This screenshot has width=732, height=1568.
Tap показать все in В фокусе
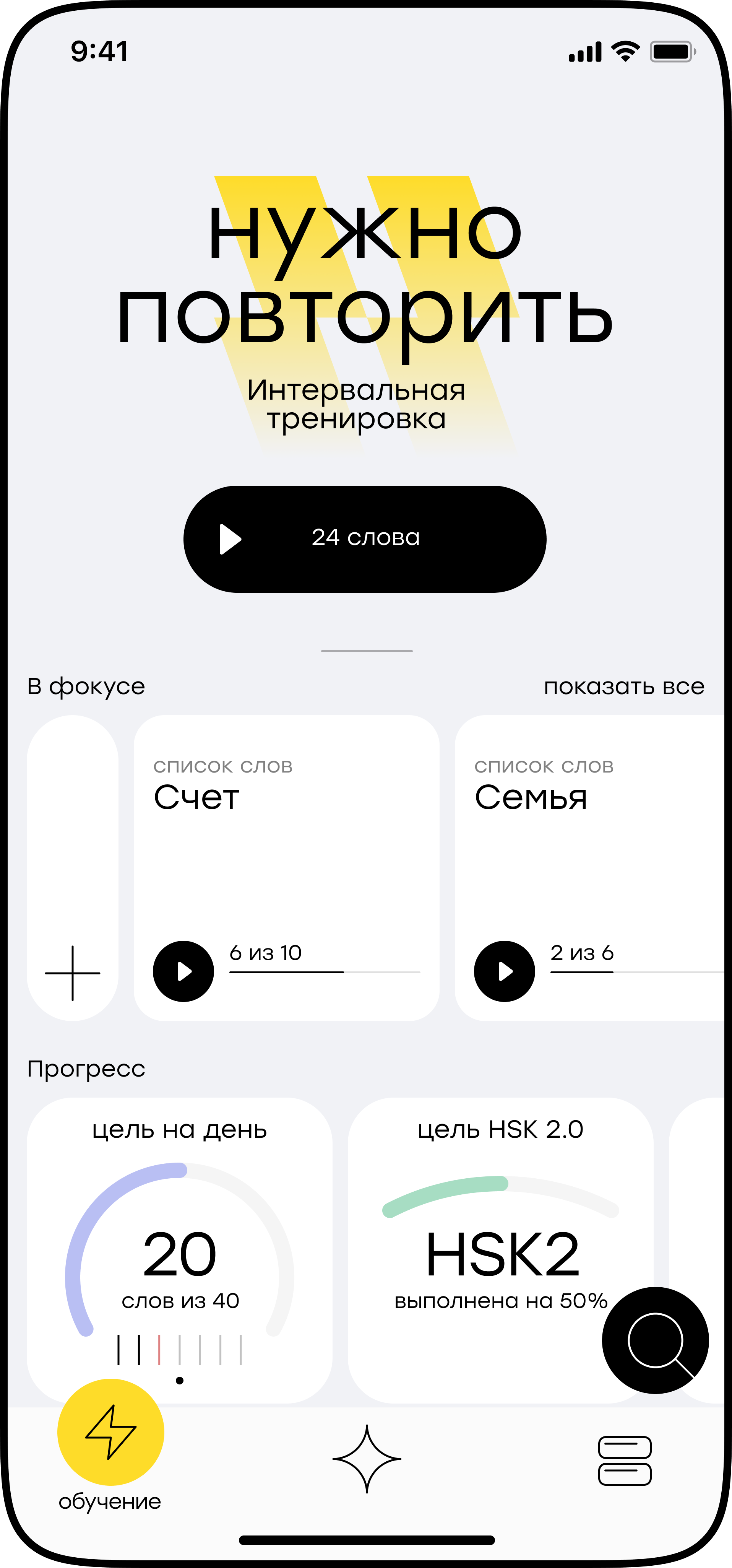624,686
